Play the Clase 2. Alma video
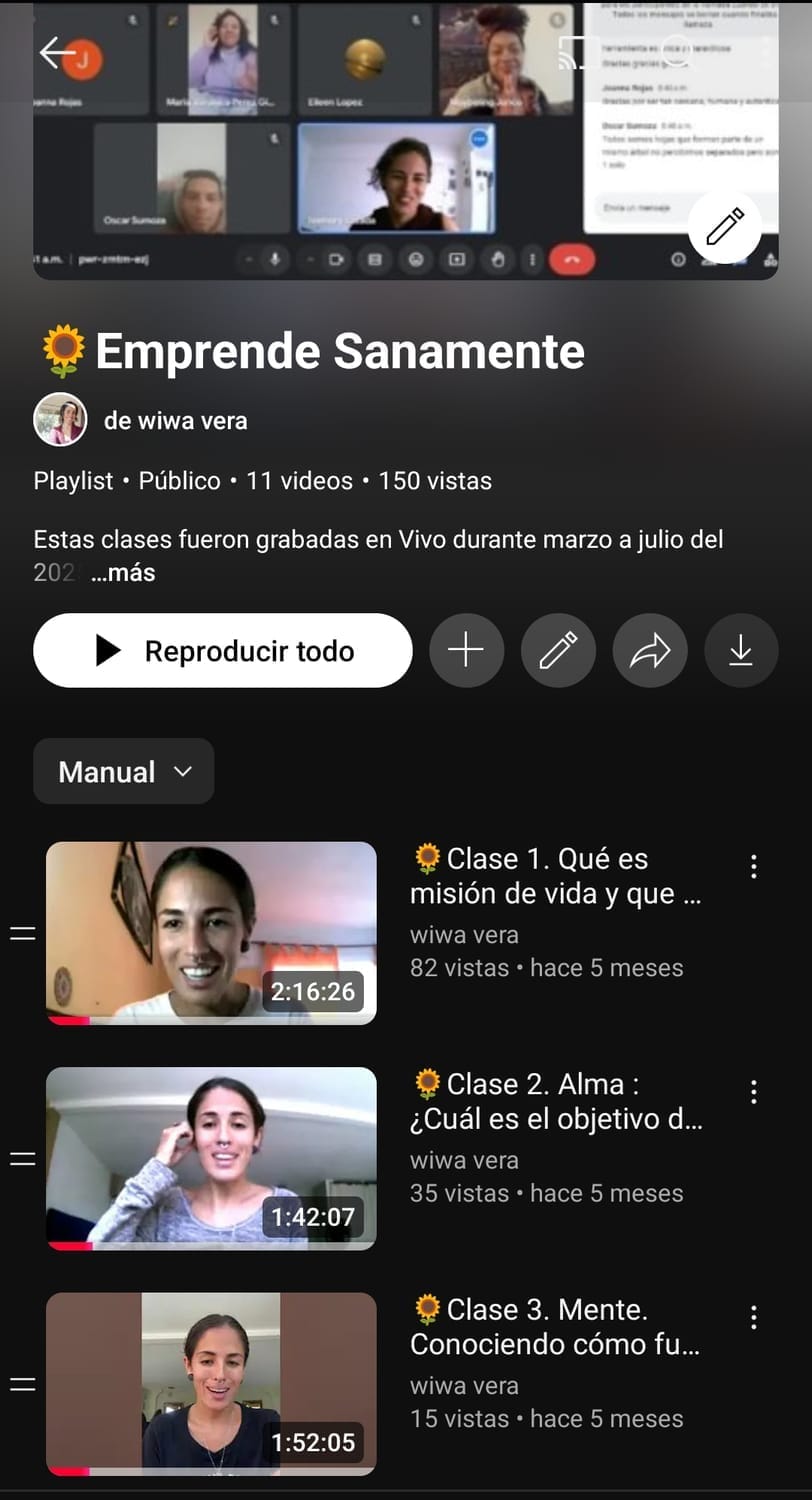The image size is (812, 1500). pyautogui.click(x=211, y=1158)
